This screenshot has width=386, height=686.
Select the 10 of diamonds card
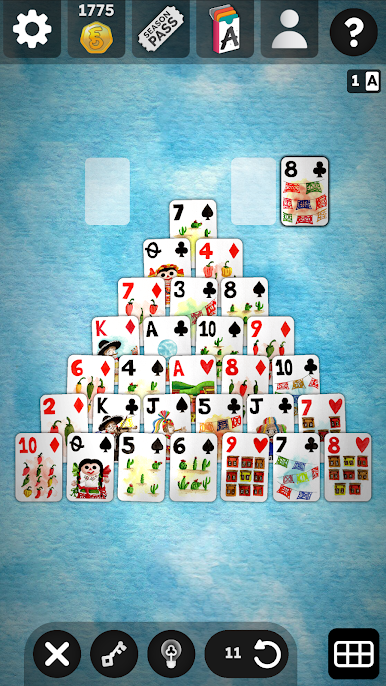click(x=39, y=467)
